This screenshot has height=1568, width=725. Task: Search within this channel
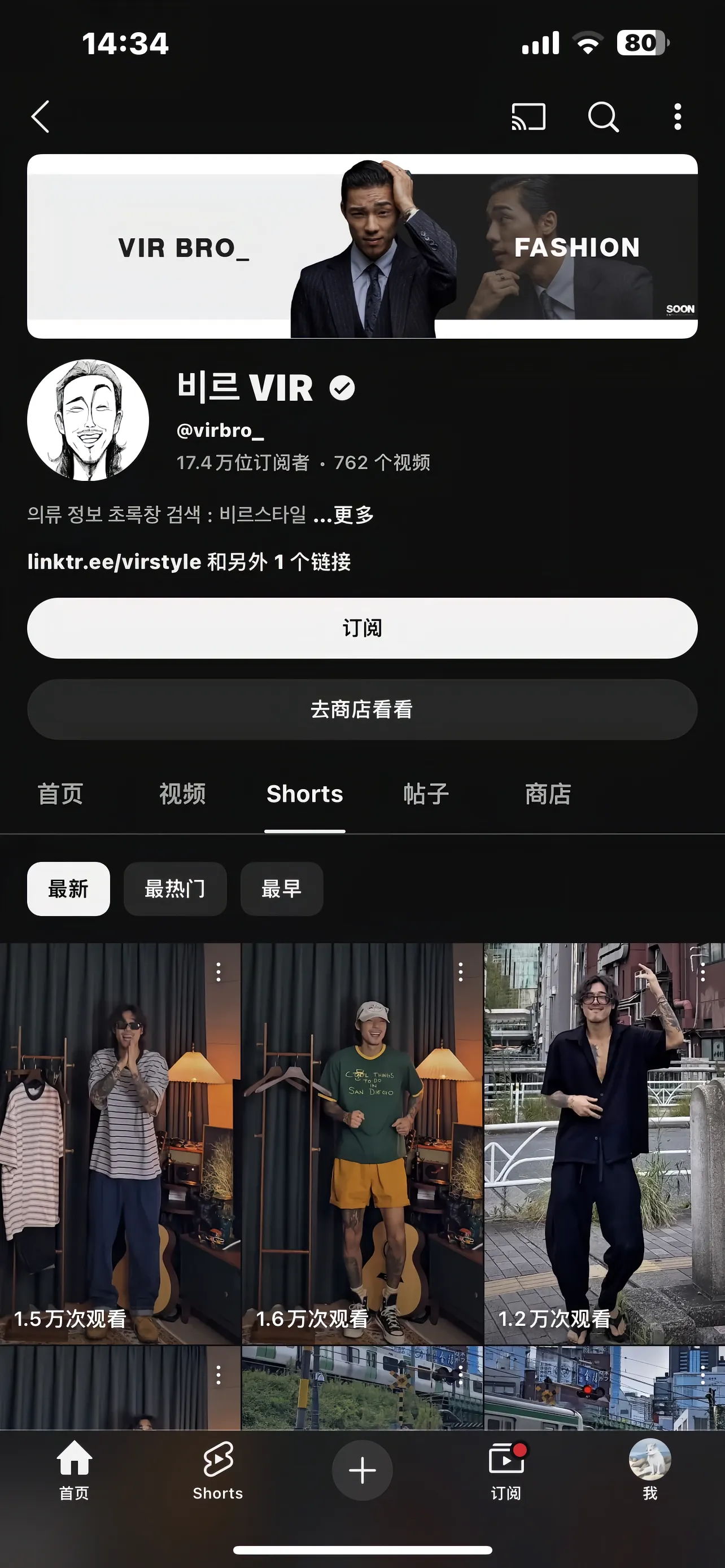[x=602, y=116]
